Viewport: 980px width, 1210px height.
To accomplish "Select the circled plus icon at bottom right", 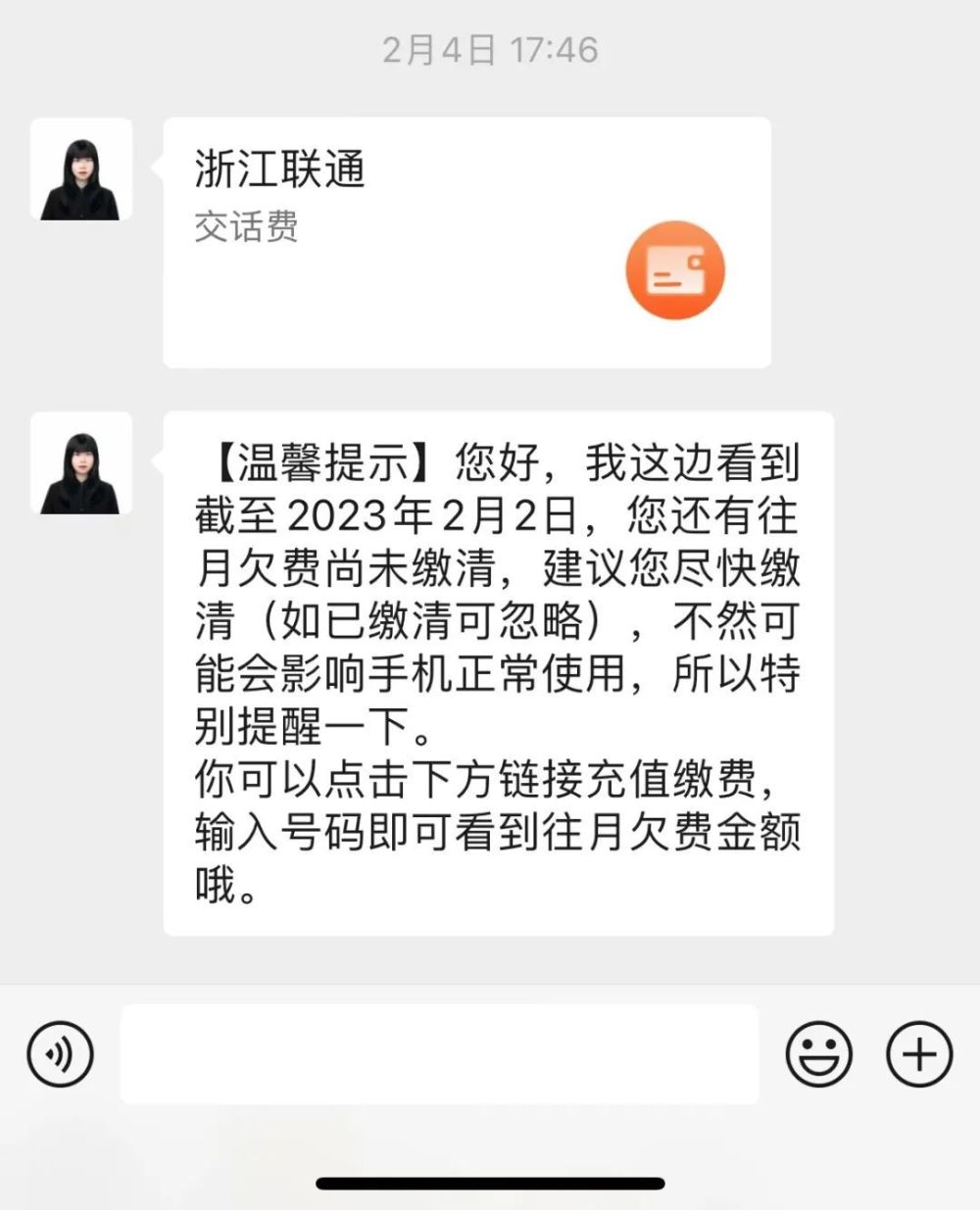I will [917, 1054].
